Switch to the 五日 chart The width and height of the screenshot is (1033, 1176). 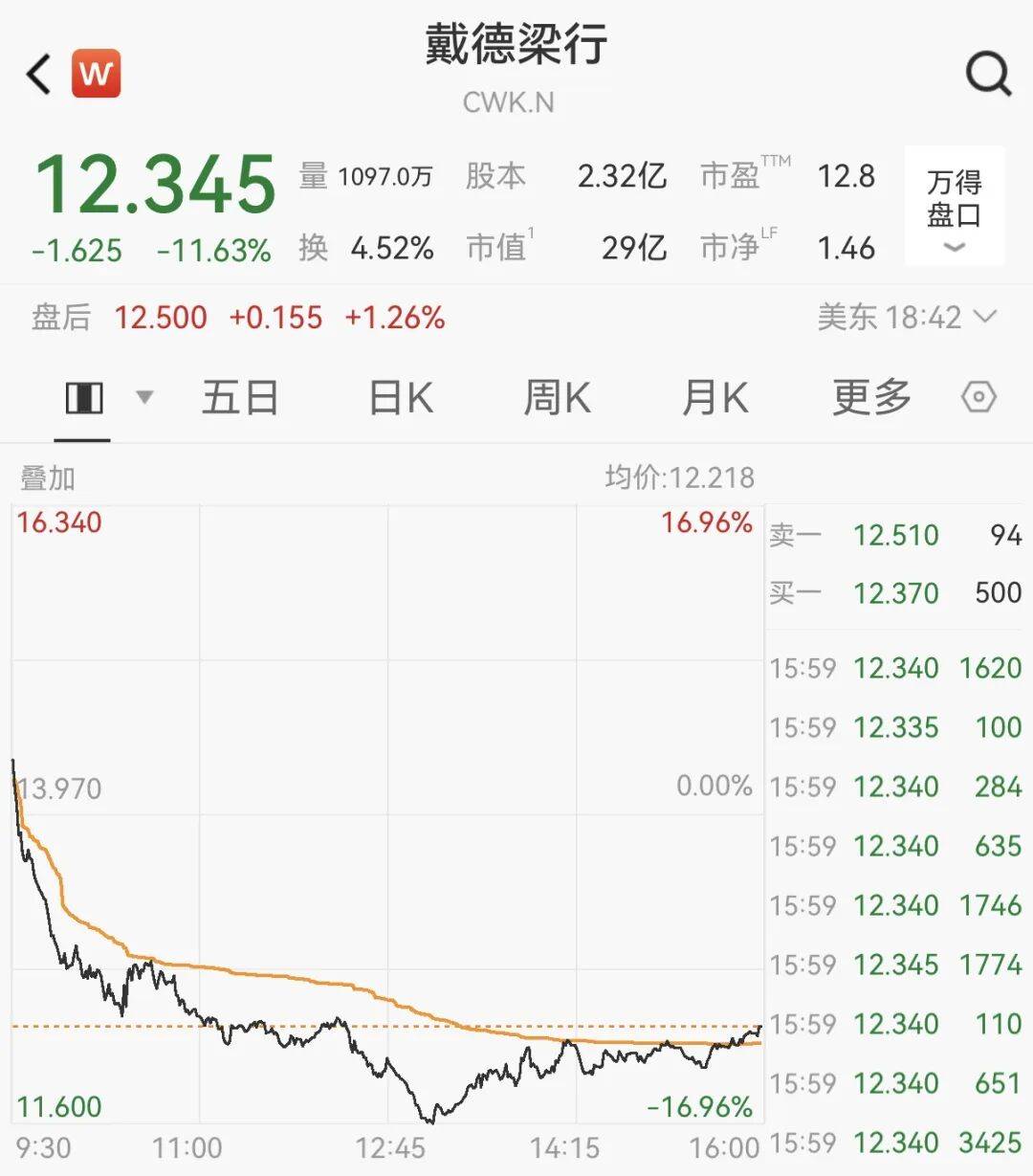tap(240, 398)
